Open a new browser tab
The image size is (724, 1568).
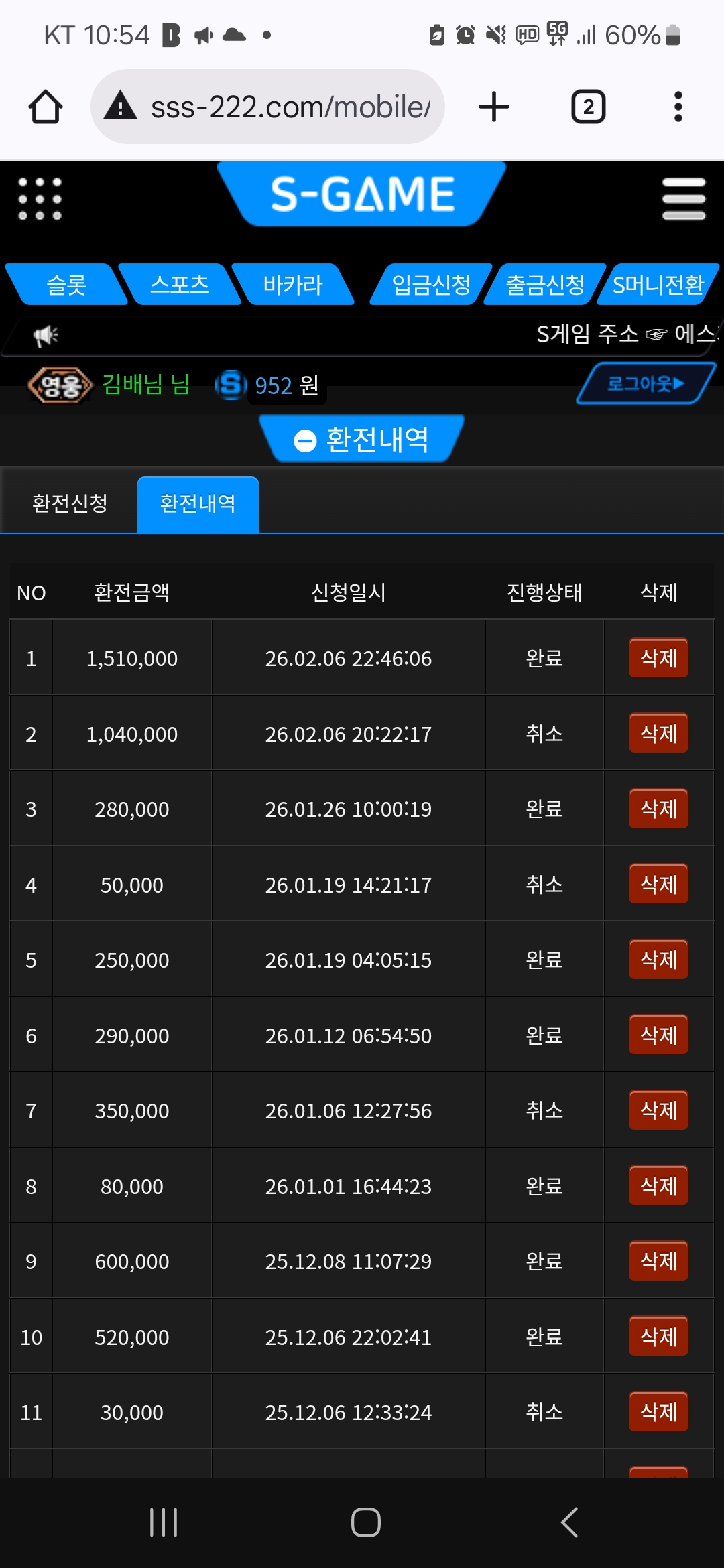[494, 107]
